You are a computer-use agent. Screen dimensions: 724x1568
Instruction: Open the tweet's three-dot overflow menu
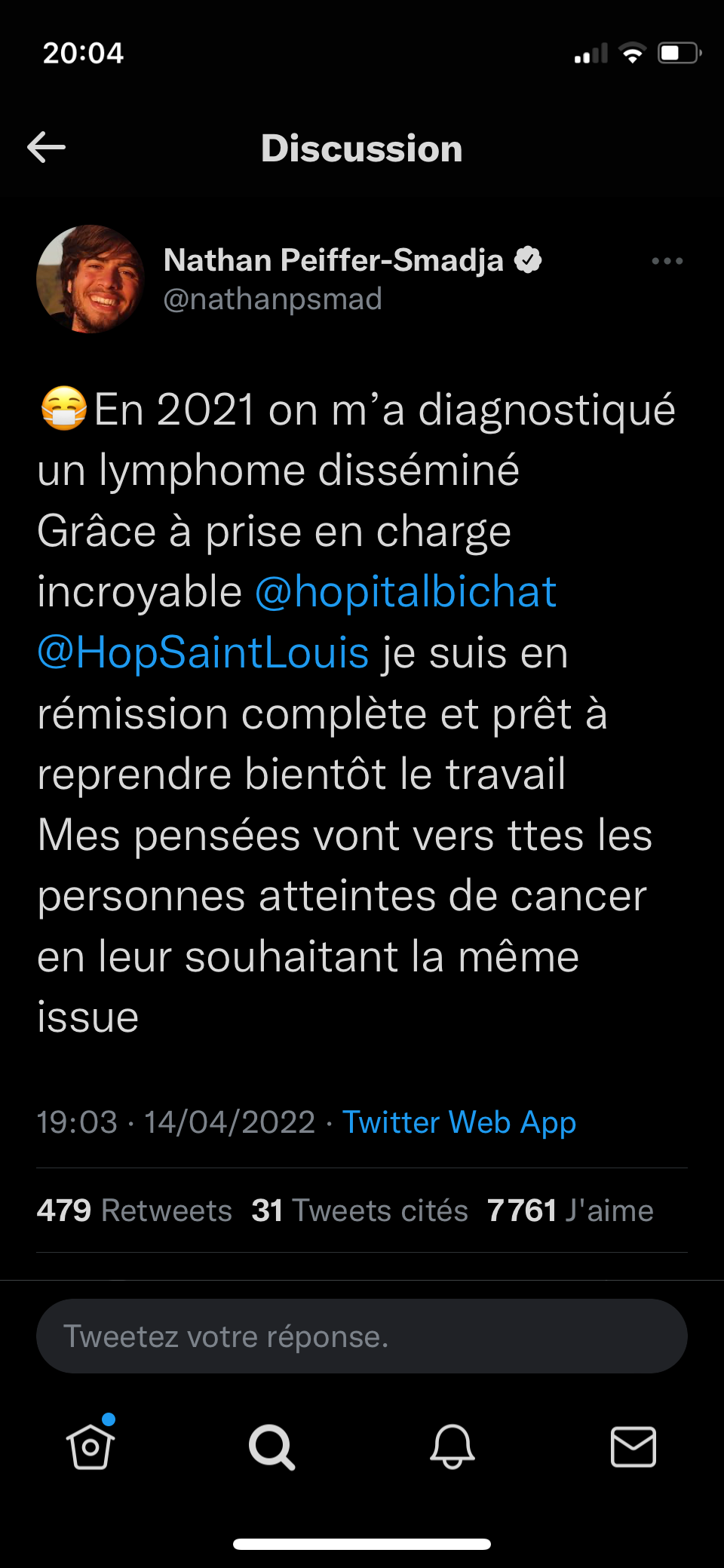(667, 261)
